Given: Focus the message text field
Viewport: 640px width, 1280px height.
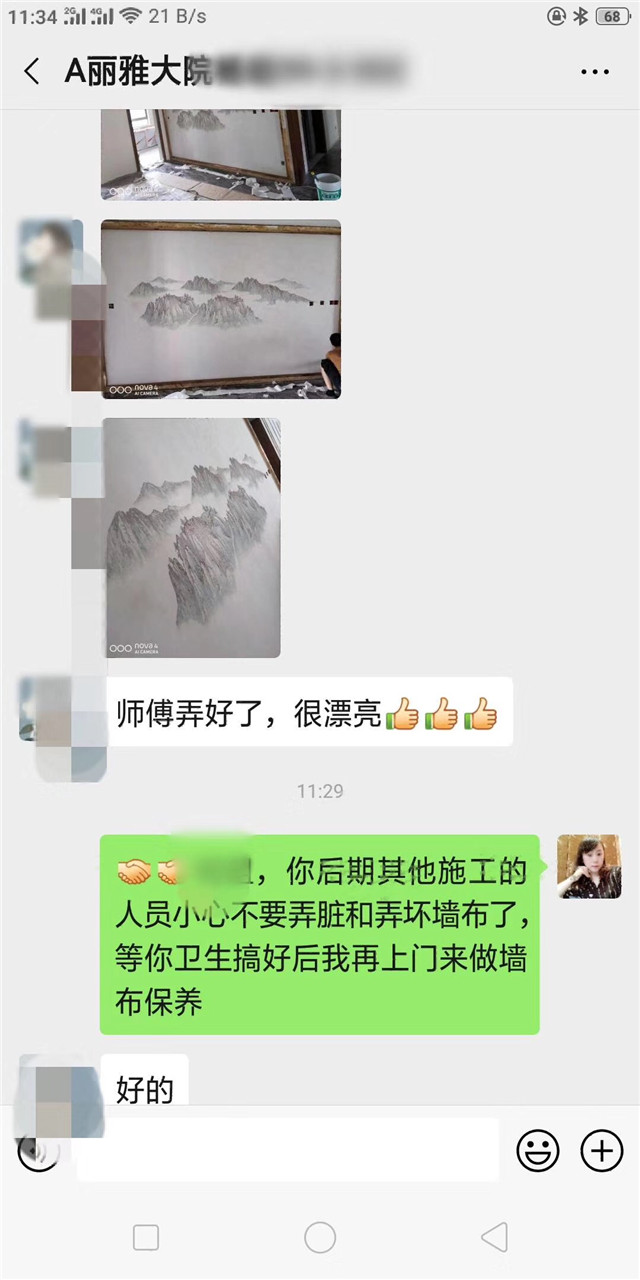Looking at the screenshot, I should coord(288,1150).
